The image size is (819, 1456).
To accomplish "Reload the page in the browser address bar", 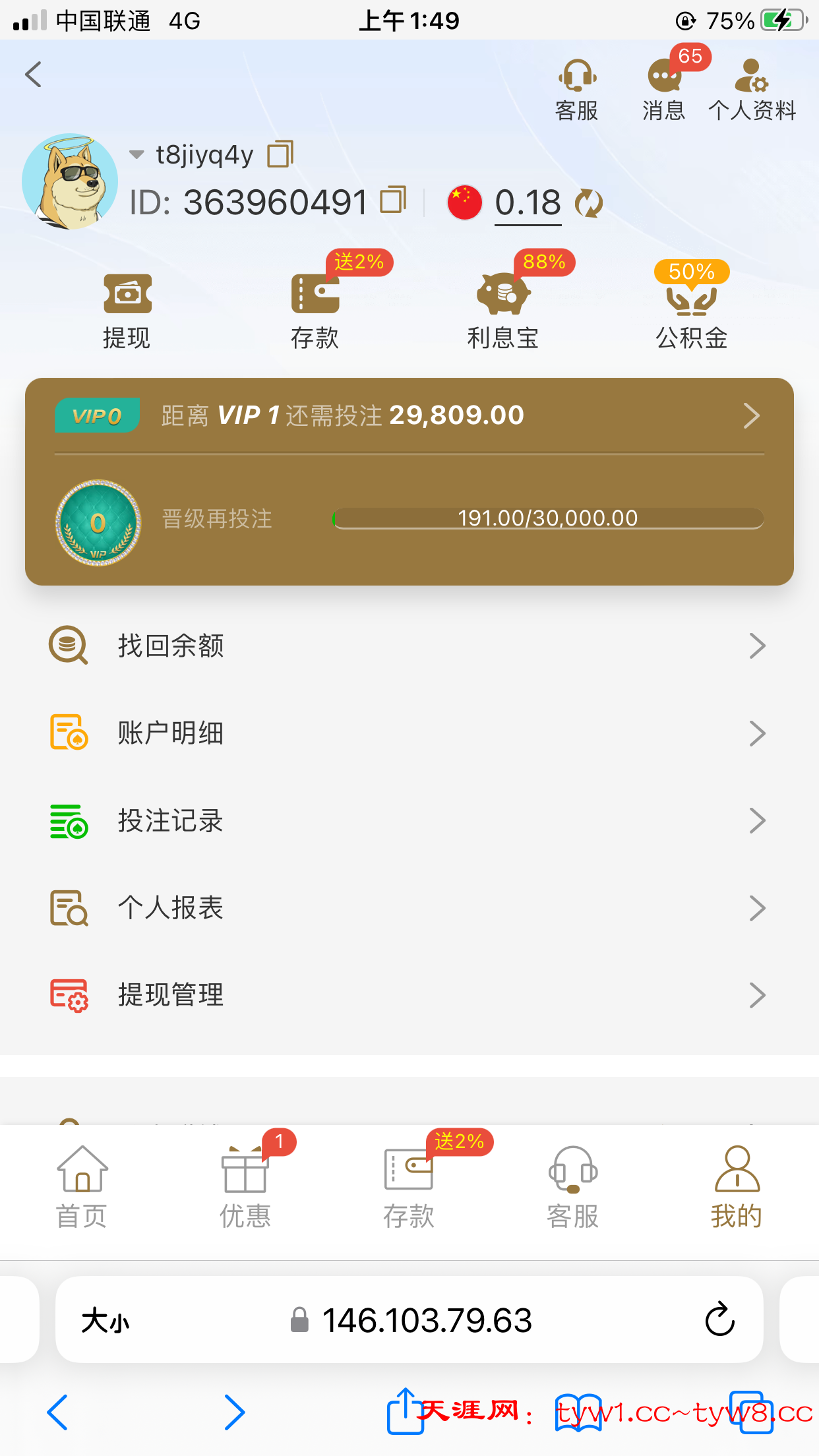I will coord(719,1319).
